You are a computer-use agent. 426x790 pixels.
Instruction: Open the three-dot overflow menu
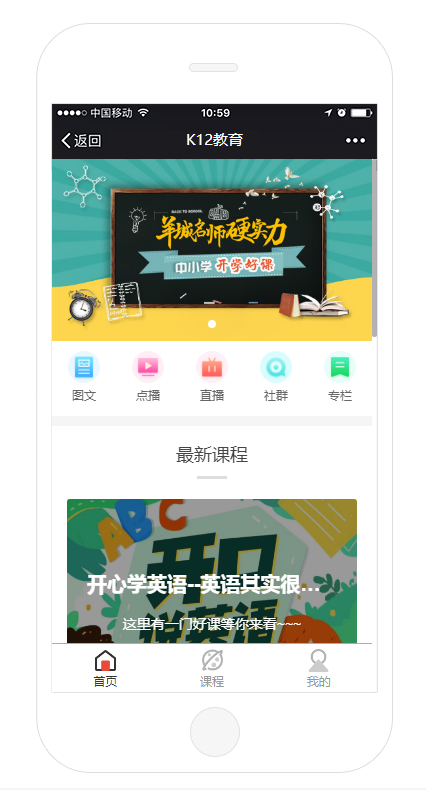(356, 141)
